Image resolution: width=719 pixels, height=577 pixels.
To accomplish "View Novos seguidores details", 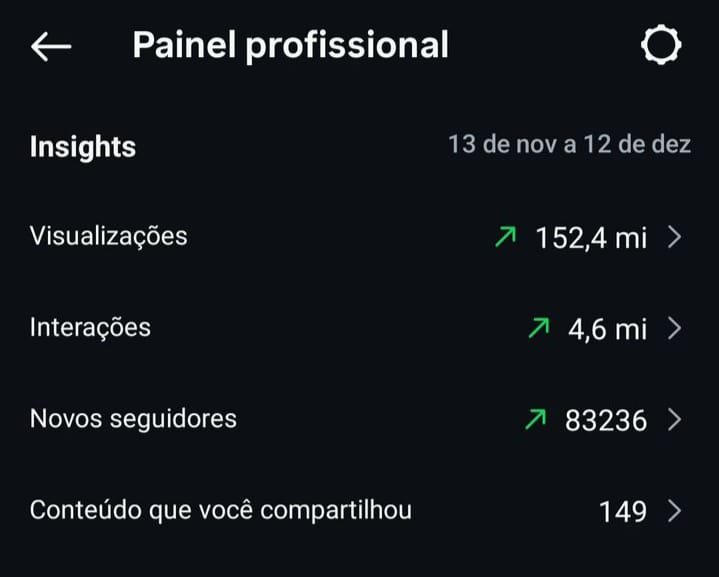I will point(359,419).
